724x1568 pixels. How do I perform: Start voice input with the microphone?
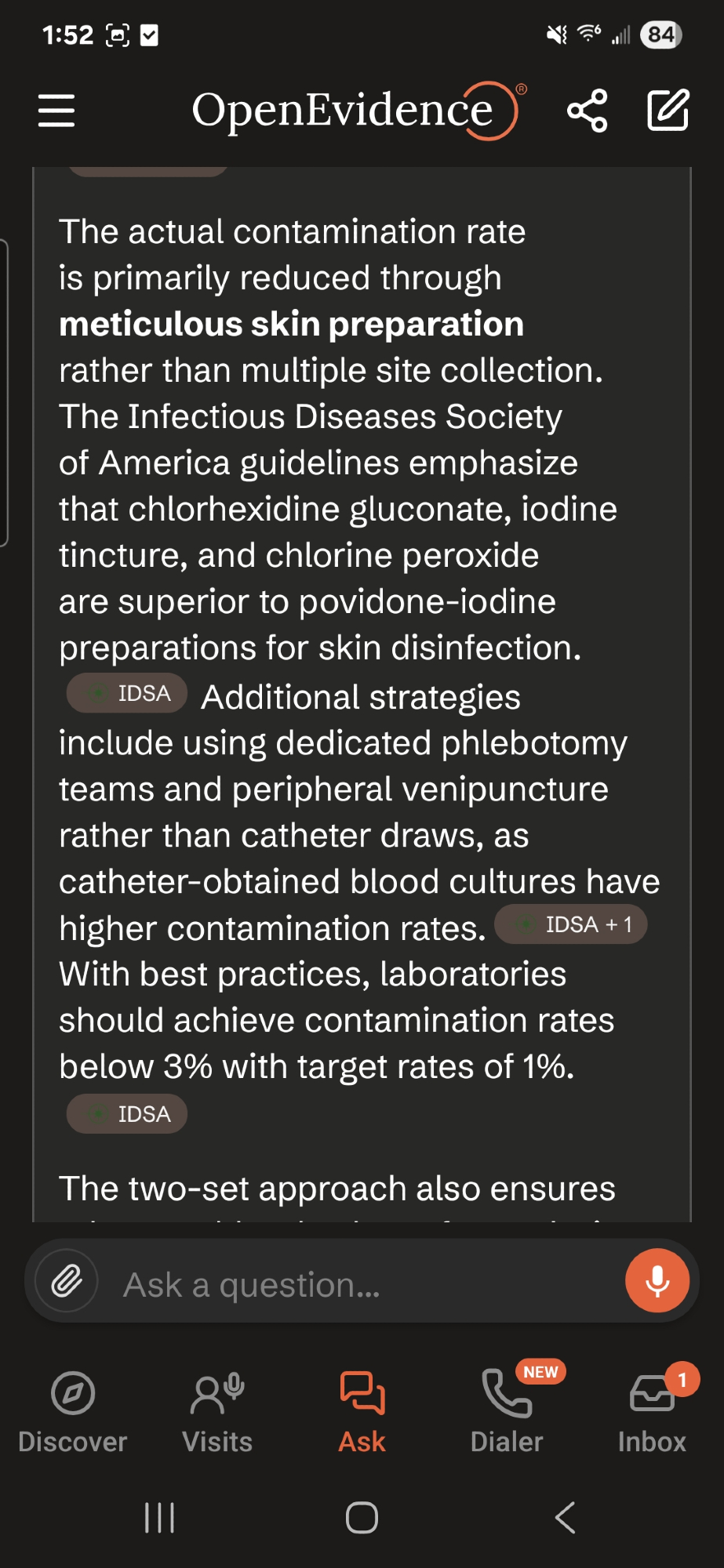[657, 1281]
